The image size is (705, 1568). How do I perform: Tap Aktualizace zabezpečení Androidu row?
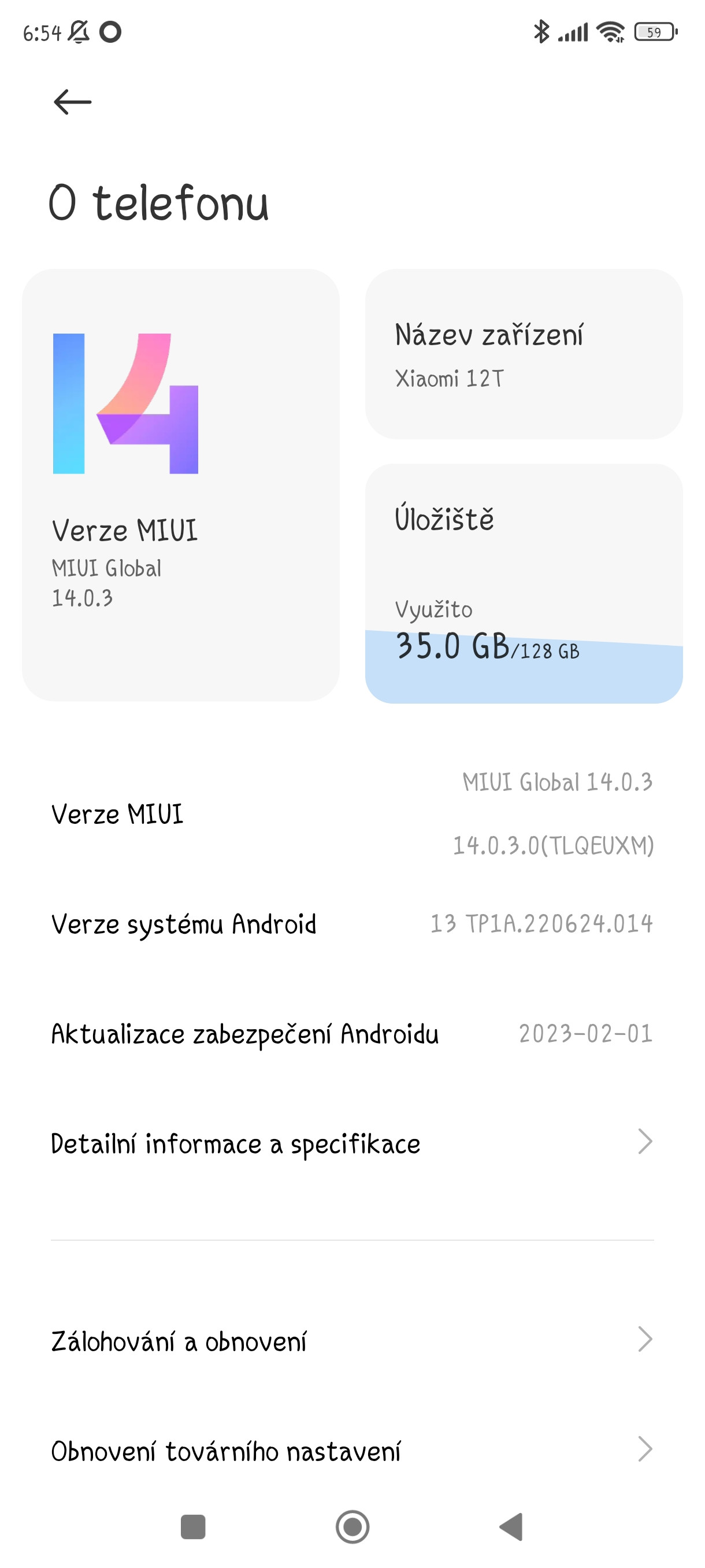pyautogui.click(x=352, y=1034)
